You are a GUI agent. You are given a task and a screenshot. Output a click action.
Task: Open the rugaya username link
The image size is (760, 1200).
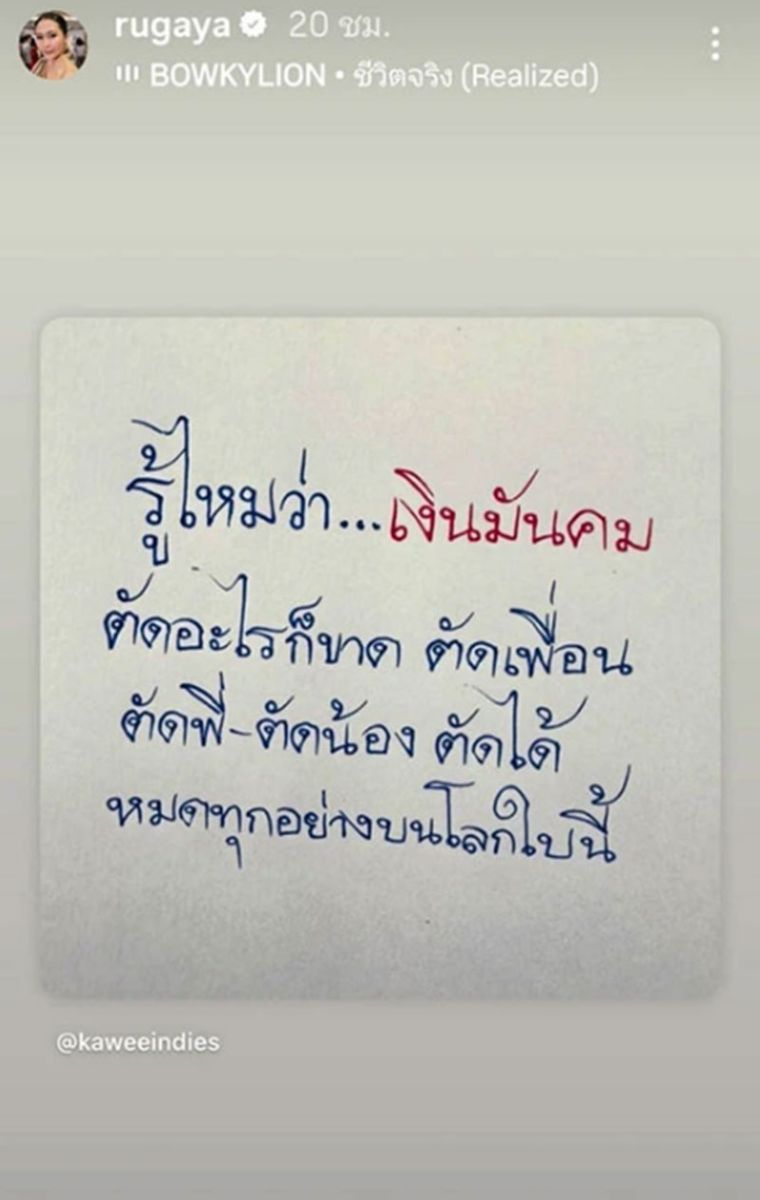tap(172, 27)
